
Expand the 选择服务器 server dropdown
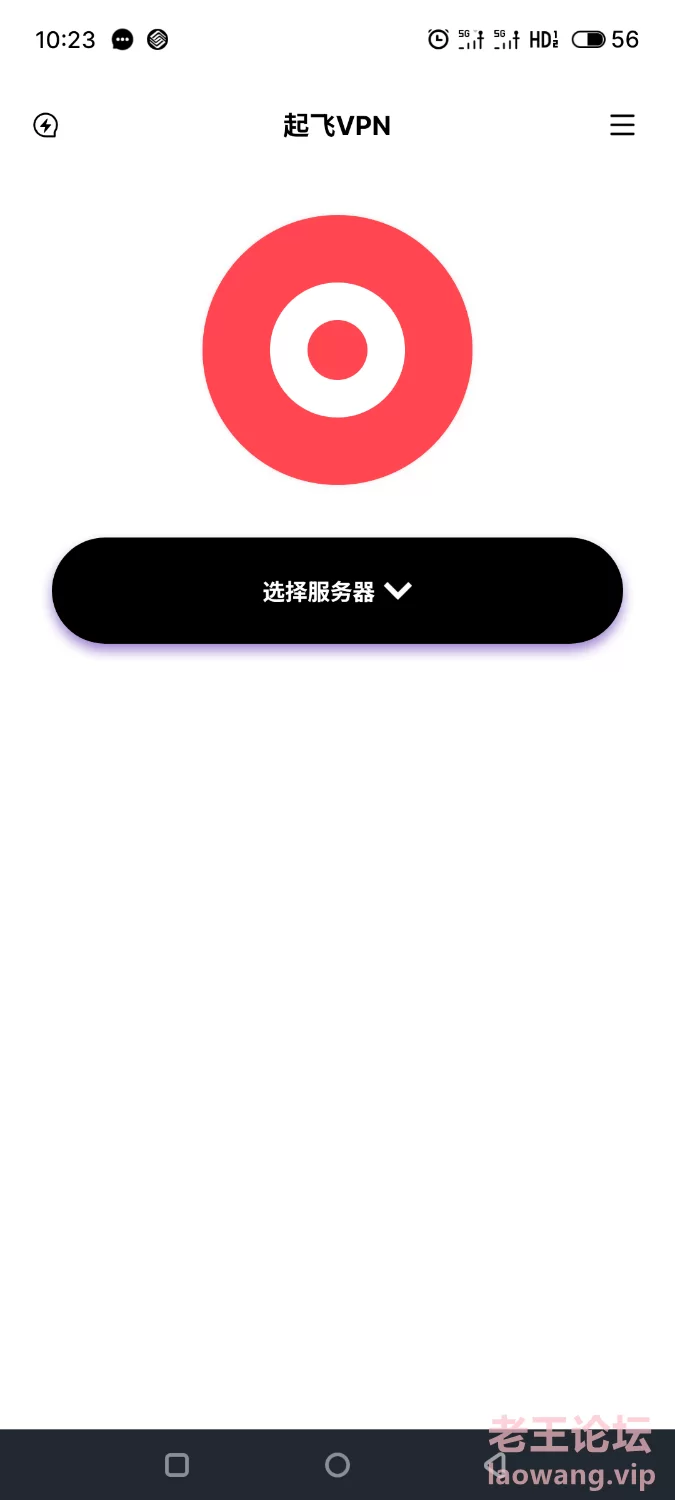(337, 591)
